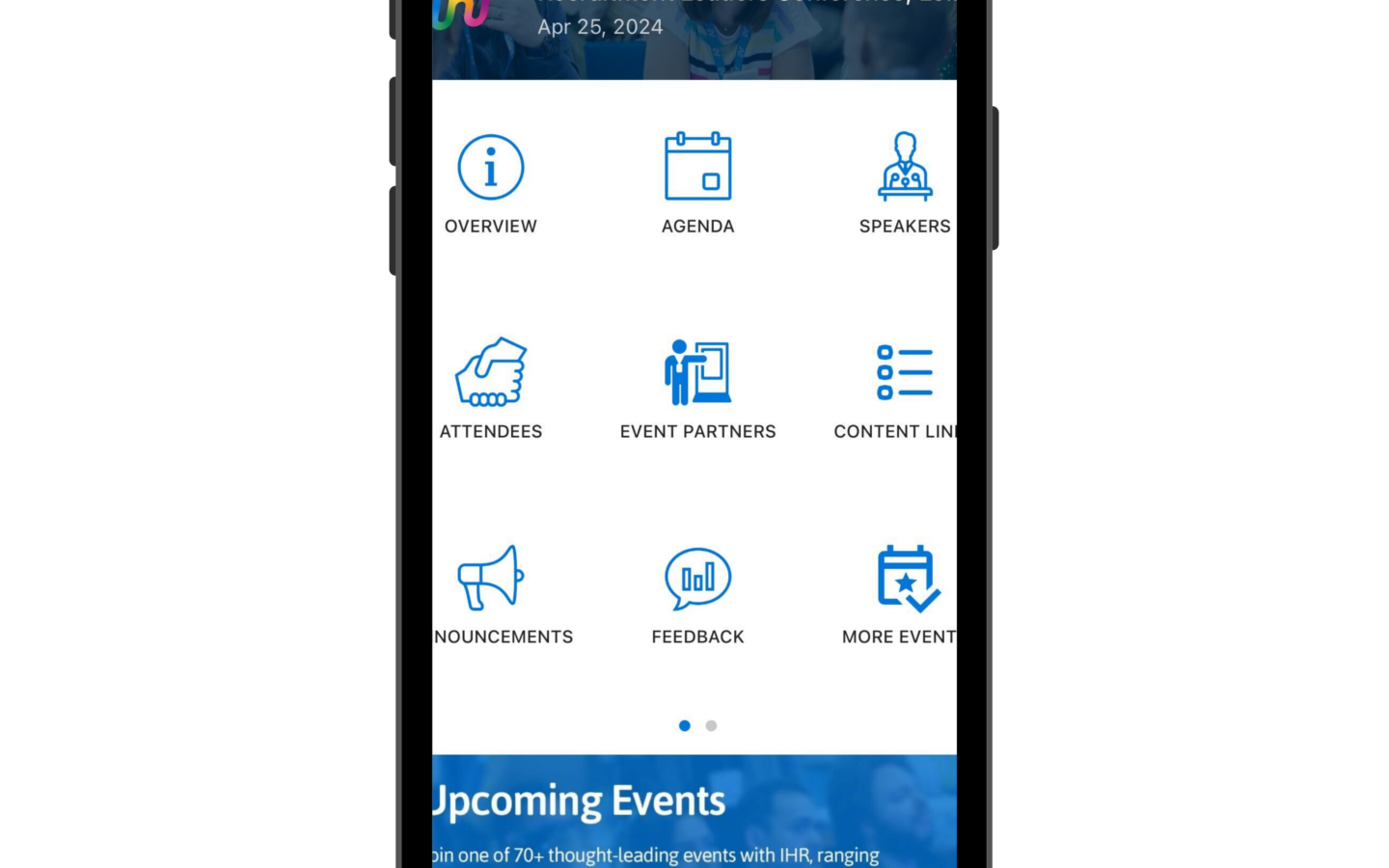
Task: Open the Speakers list
Action: pyautogui.click(x=905, y=184)
